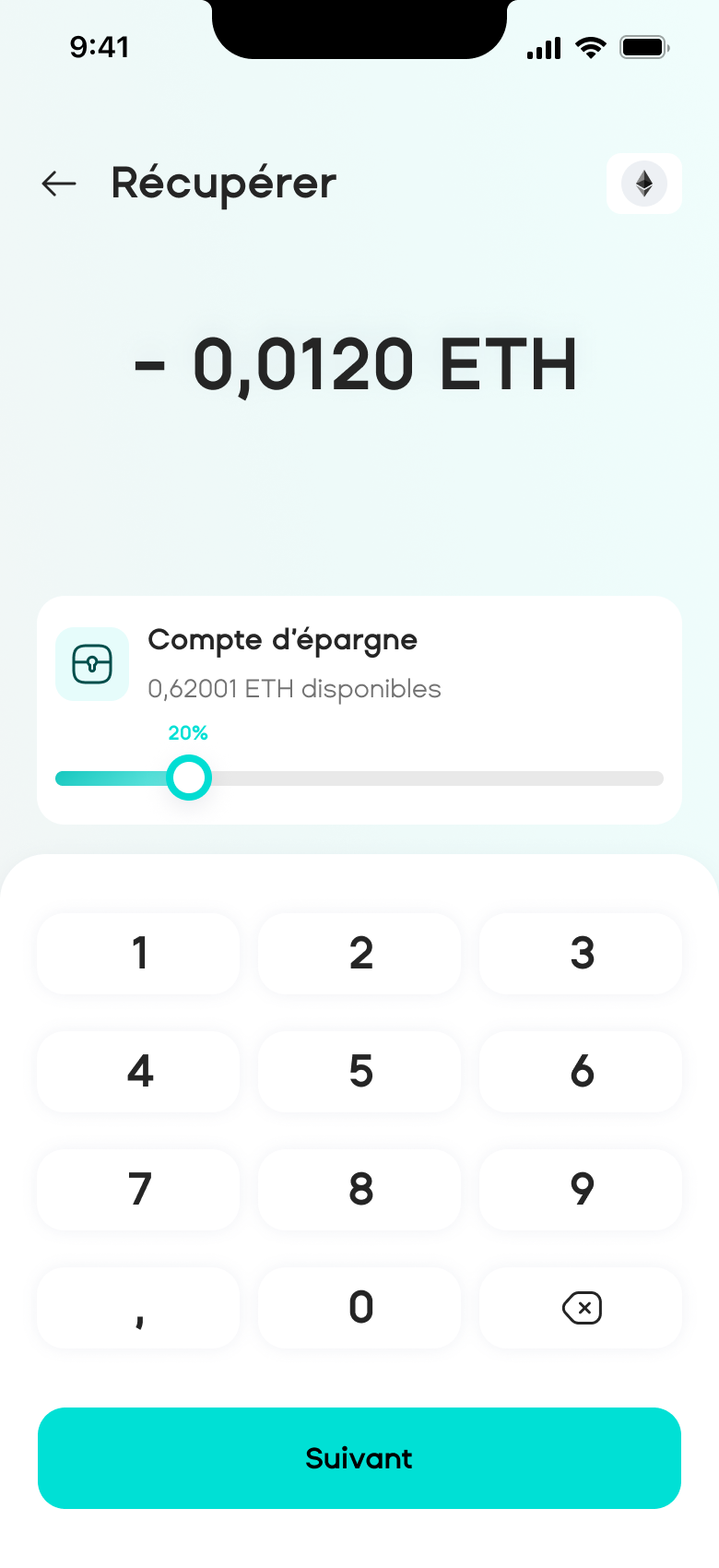Enter digit 6 on the keypad
The width and height of the screenshot is (719, 1568).
click(581, 1071)
